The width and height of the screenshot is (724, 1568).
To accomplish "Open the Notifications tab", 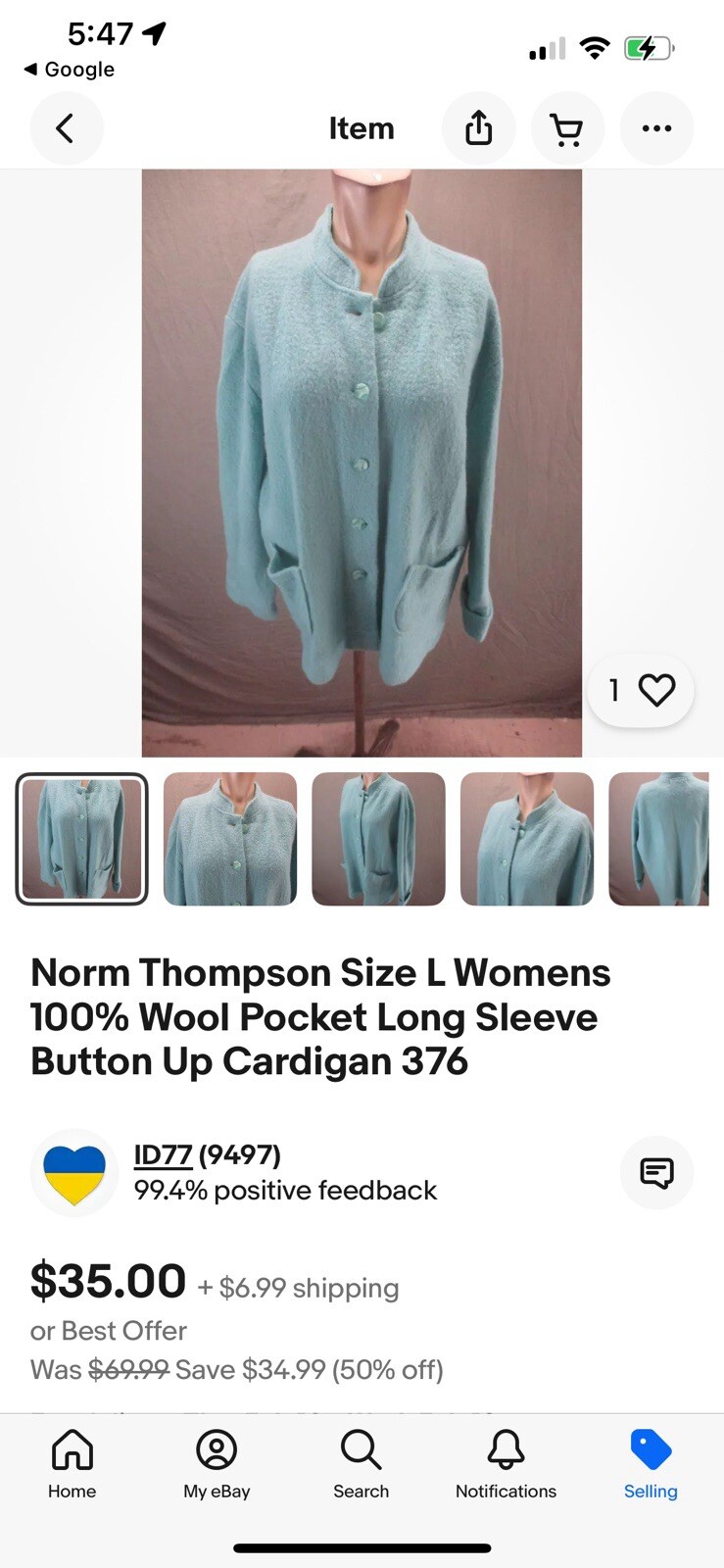I will click(506, 1464).
